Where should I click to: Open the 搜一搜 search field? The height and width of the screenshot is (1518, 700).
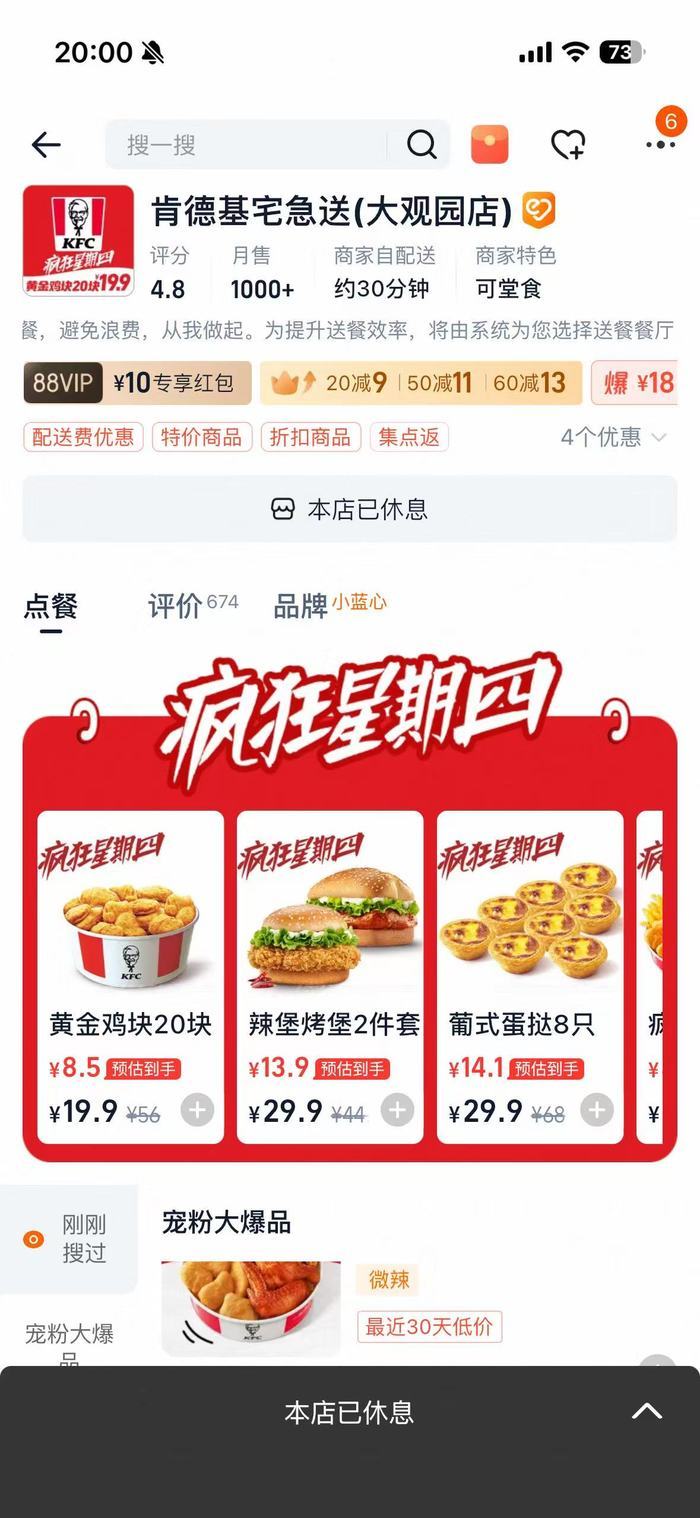[250, 145]
